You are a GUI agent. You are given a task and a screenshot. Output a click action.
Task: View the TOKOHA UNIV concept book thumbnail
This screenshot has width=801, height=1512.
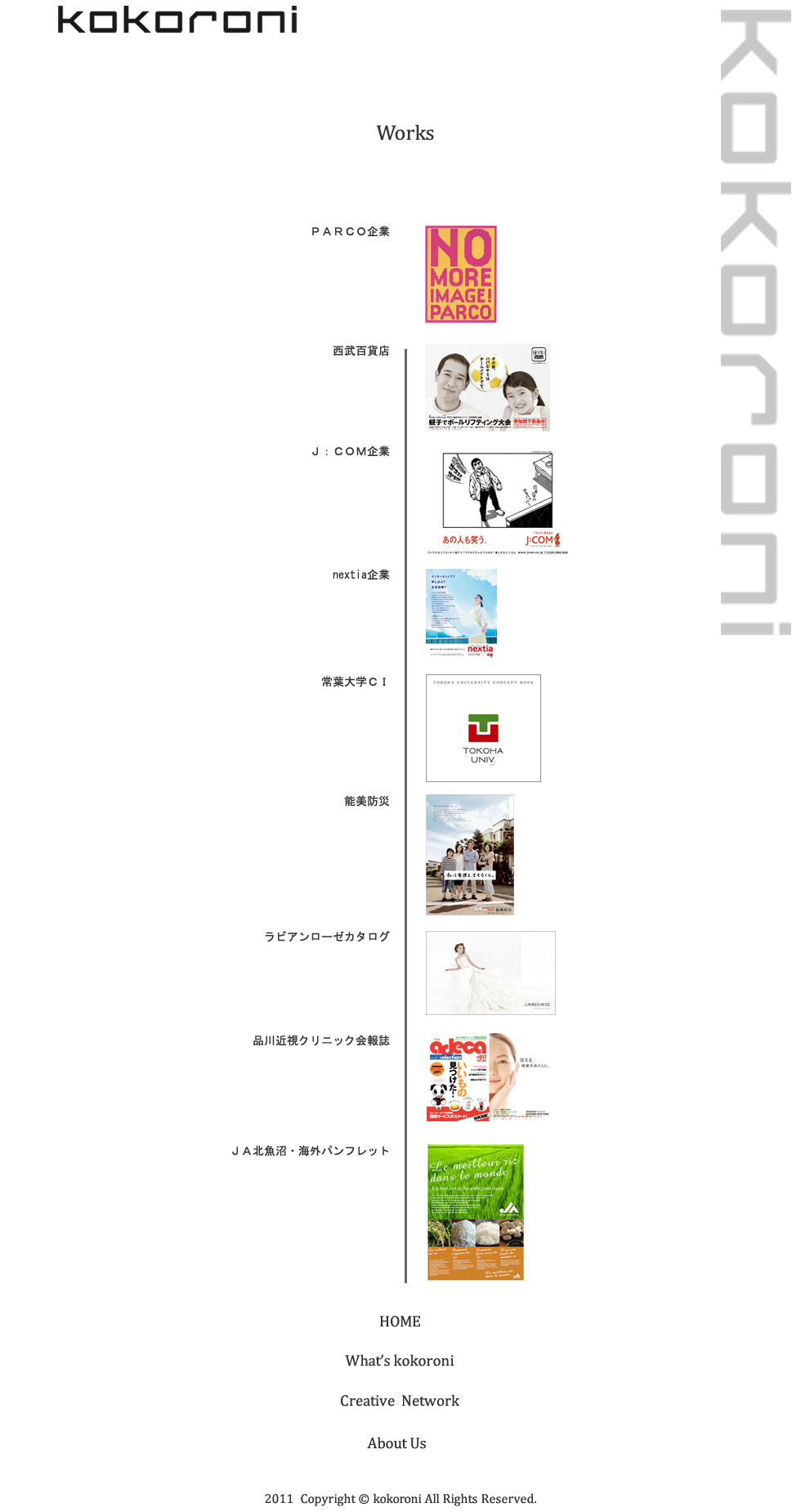(483, 727)
